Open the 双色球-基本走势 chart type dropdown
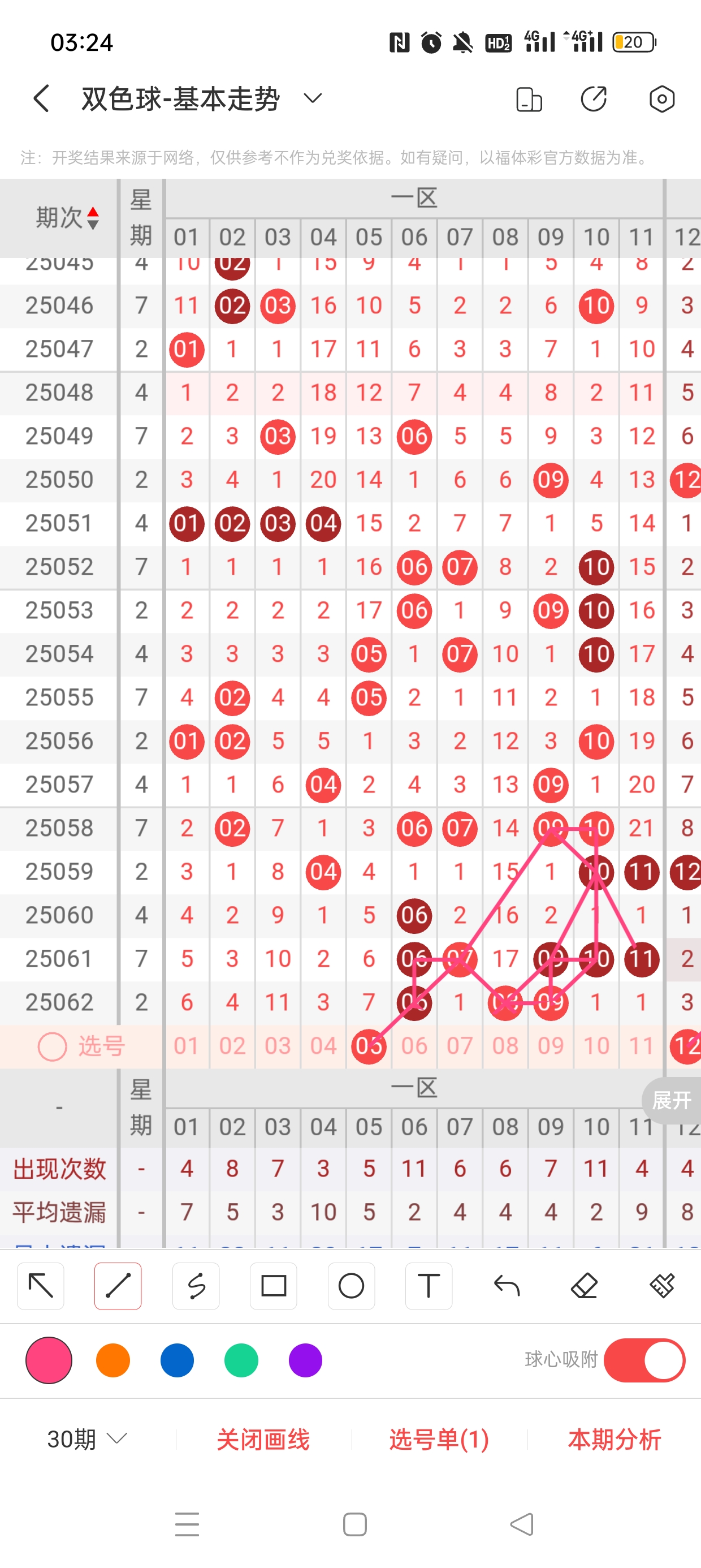 312,98
